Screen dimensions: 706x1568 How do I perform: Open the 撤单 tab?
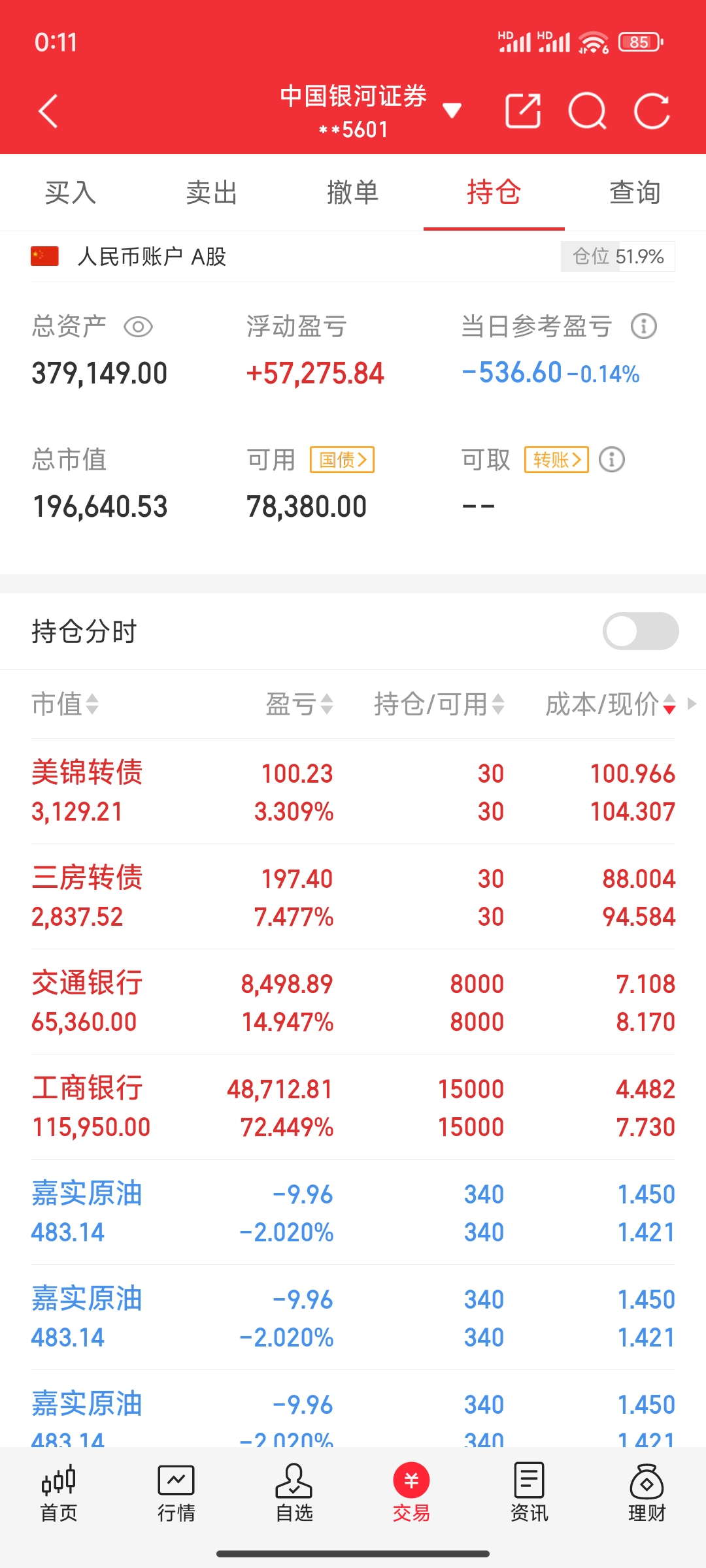pos(352,193)
